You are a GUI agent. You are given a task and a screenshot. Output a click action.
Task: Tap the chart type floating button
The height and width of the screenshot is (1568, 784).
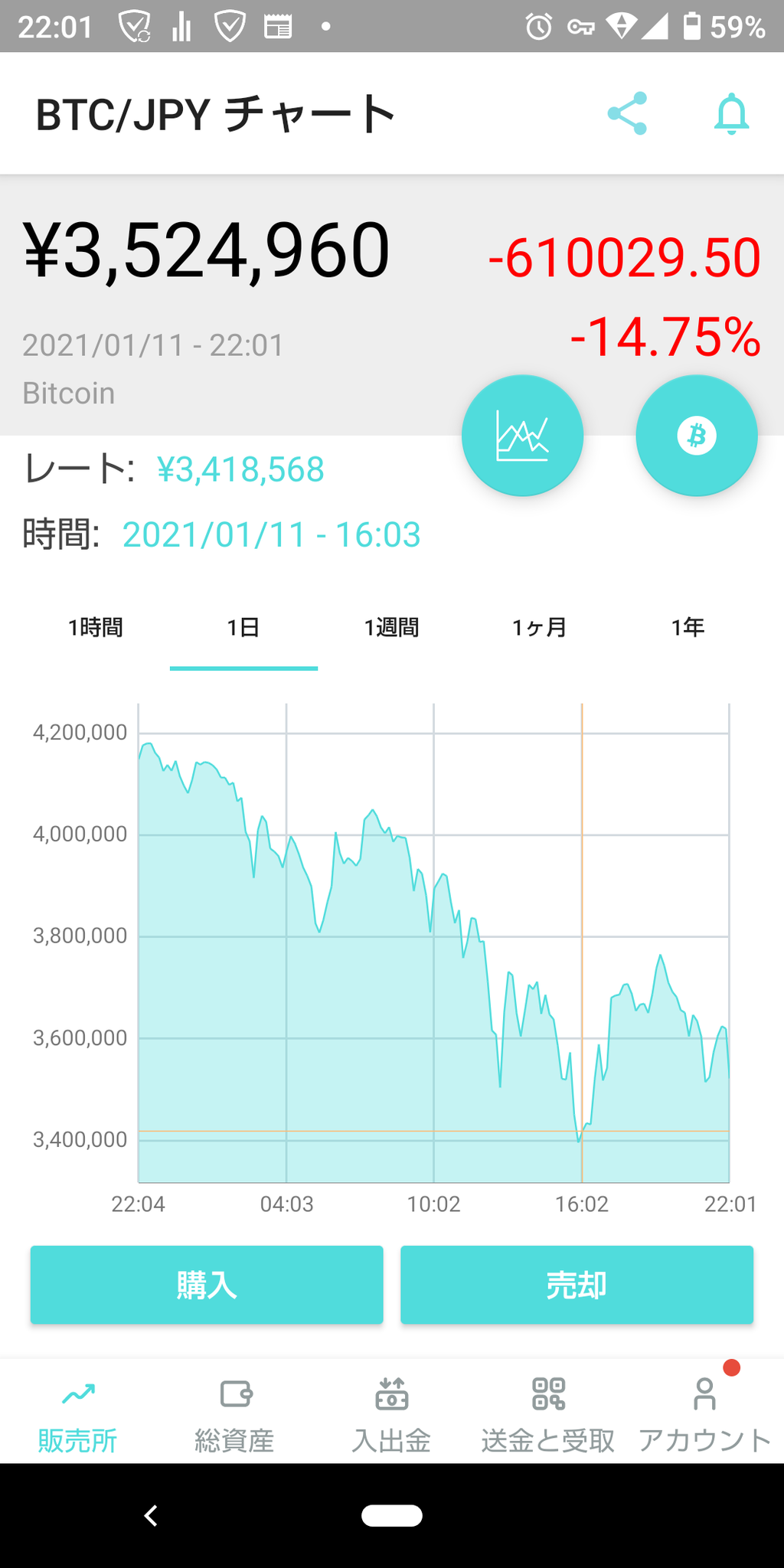click(522, 436)
